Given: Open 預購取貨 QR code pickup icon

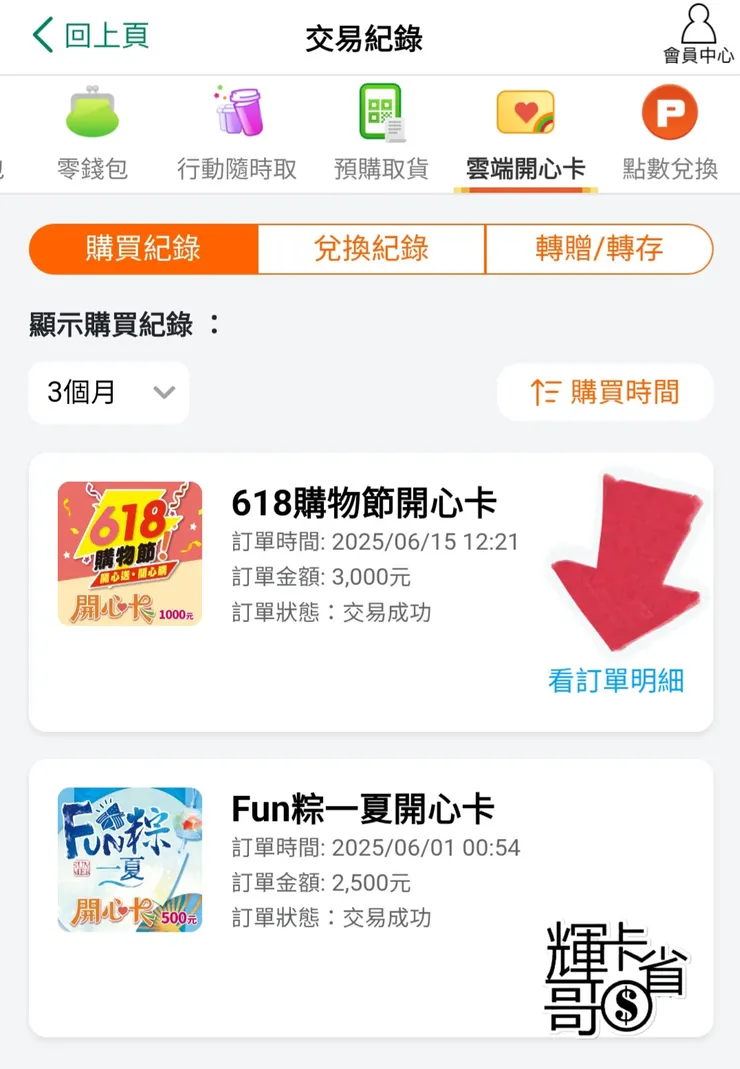Looking at the screenshot, I should point(380,113).
